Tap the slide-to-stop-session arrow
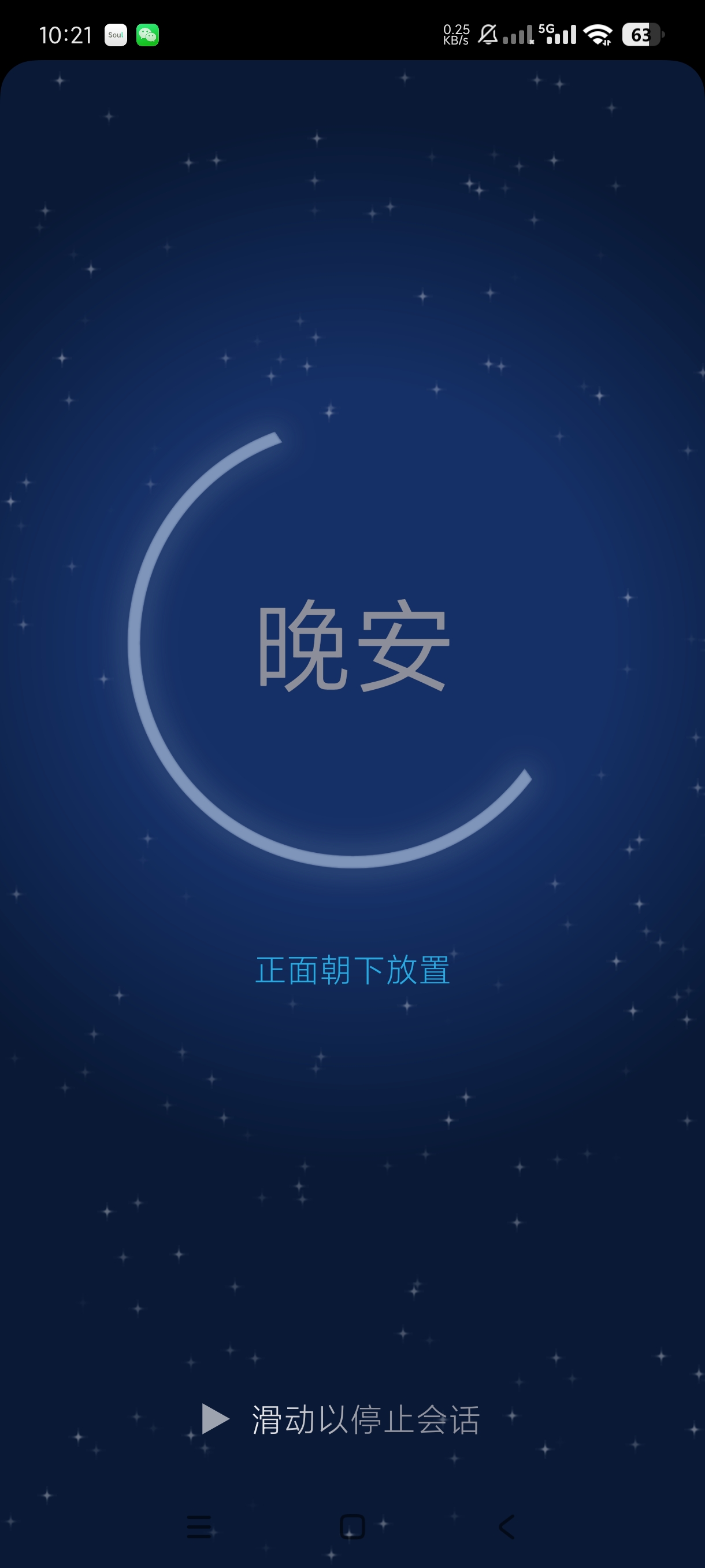 [215, 1419]
